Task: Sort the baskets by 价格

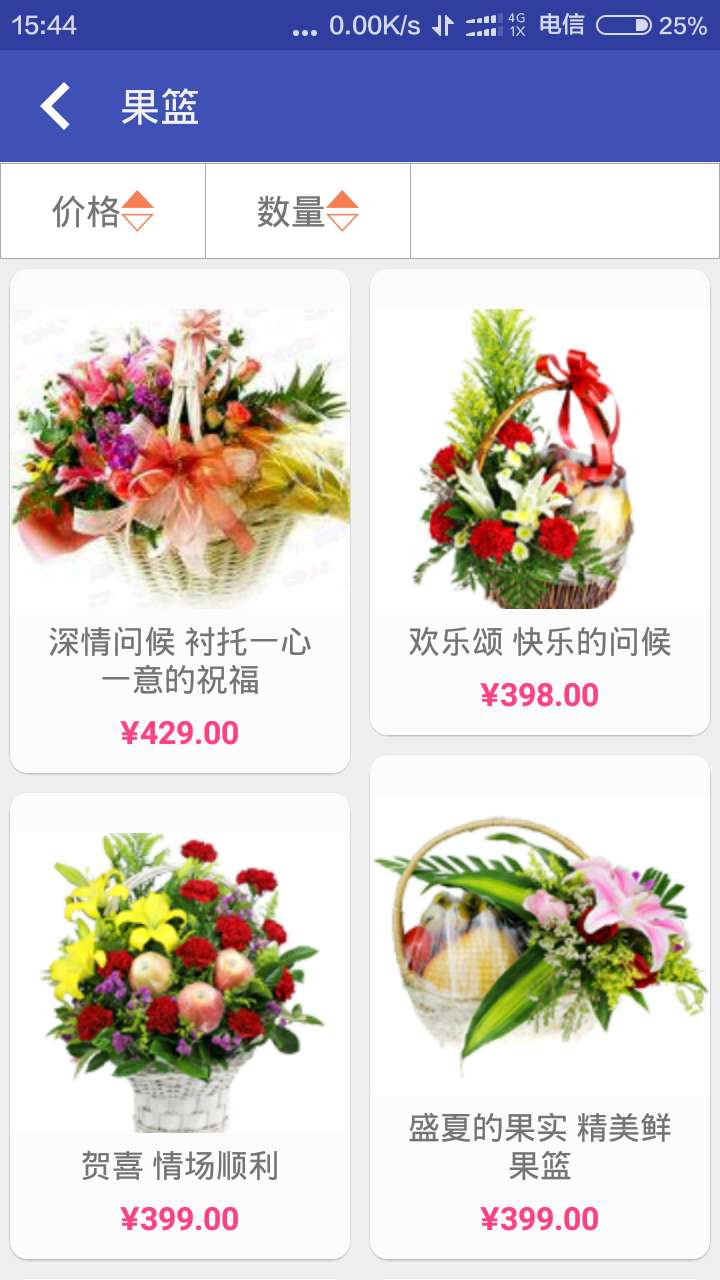Action: point(103,211)
